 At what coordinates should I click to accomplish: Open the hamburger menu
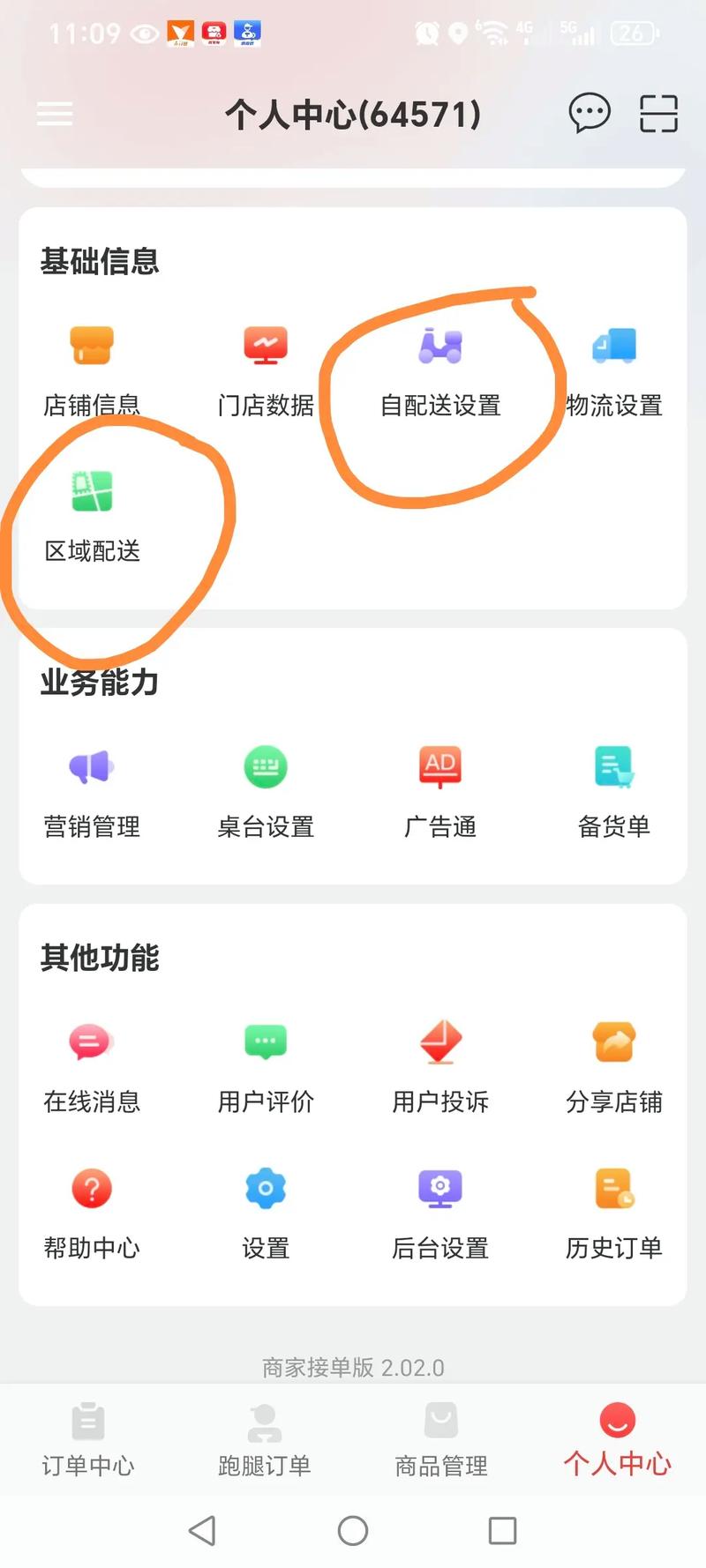point(55,115)
